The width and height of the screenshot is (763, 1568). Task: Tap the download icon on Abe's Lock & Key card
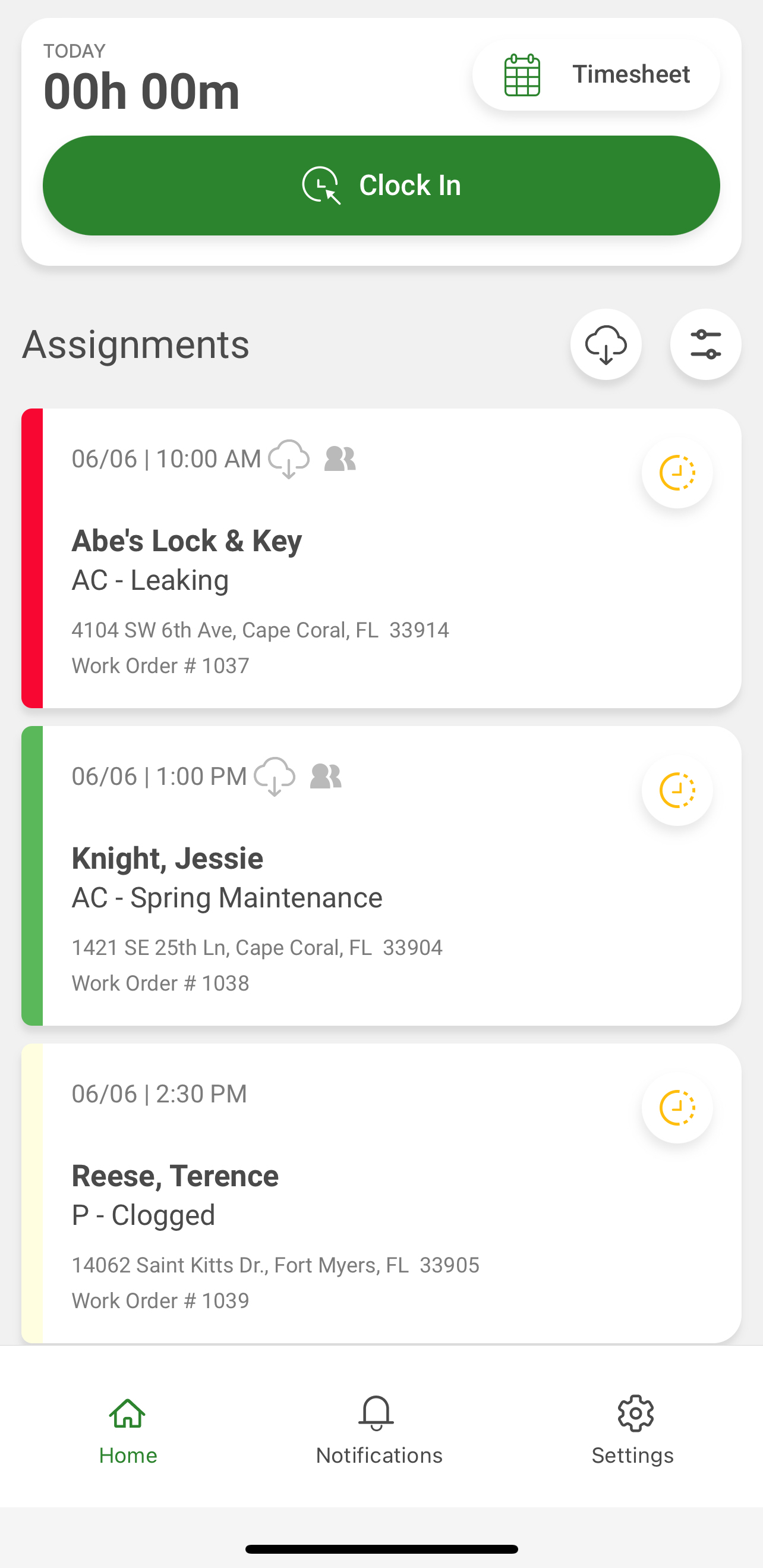click(288, 460)
